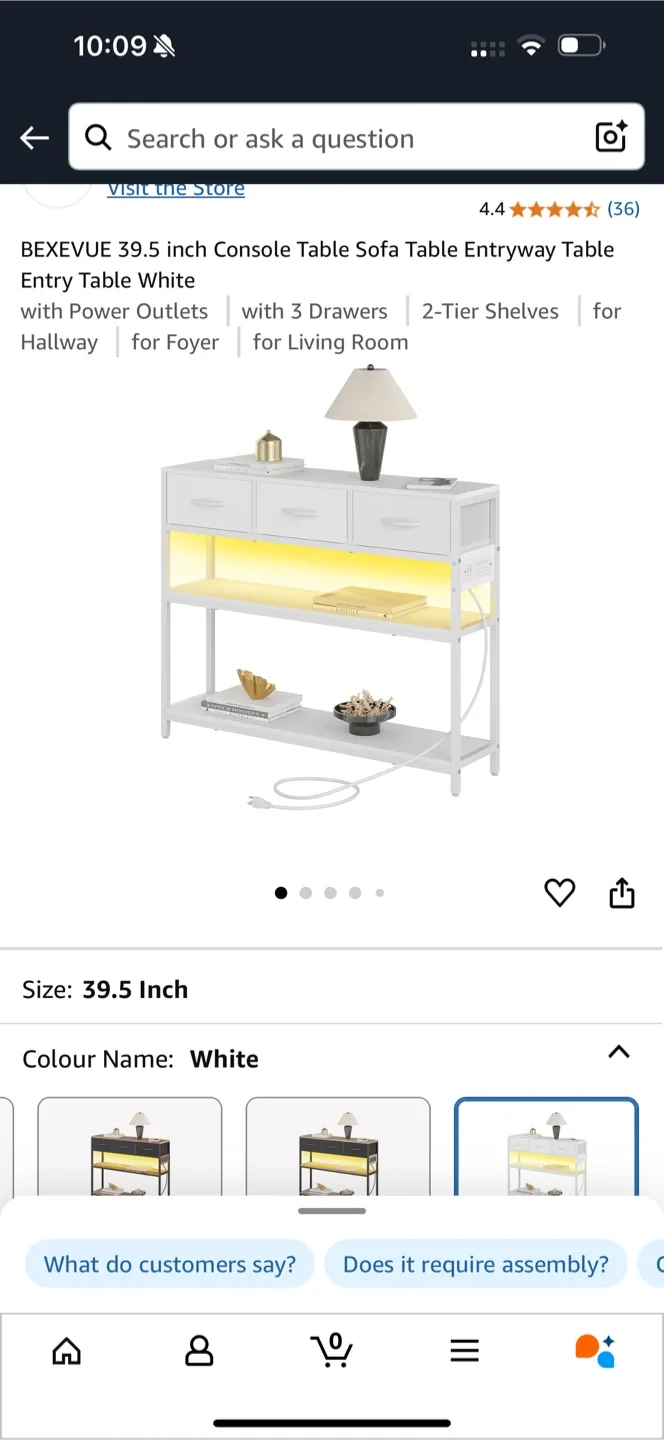This screenshot has width=664, height=1440.
Task: Open the account profile tab
Action: [200, 1352]
